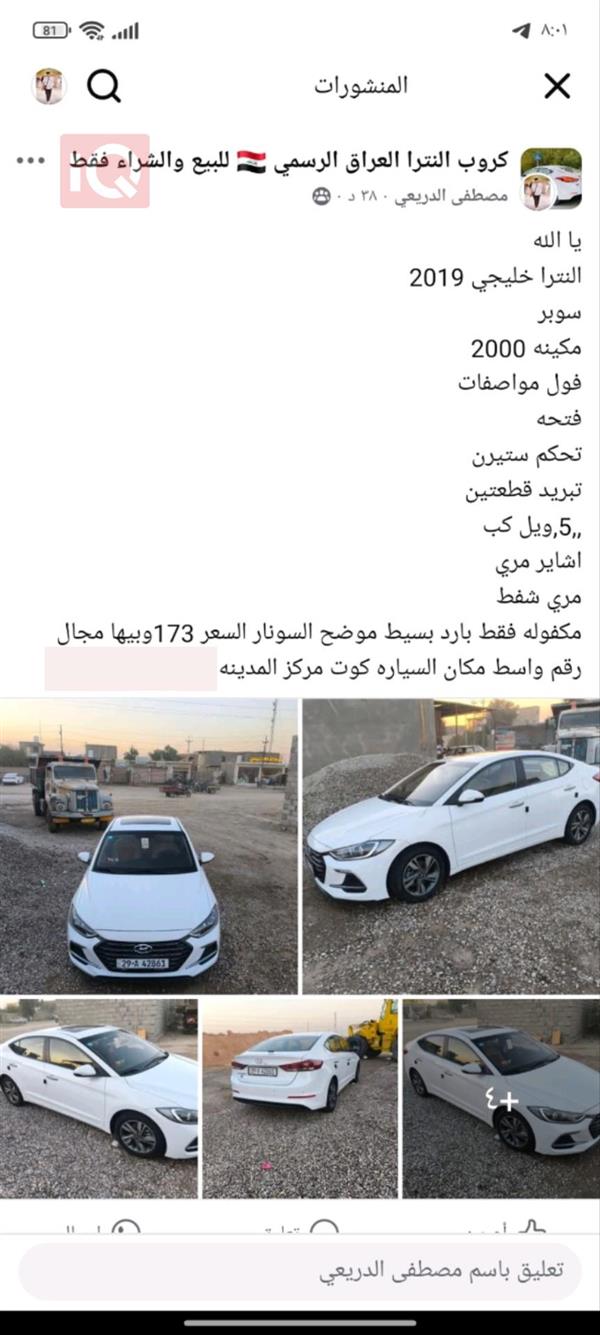View the additional photos marked +٤
600x1335 pixels.
(x=501, y=1098)
